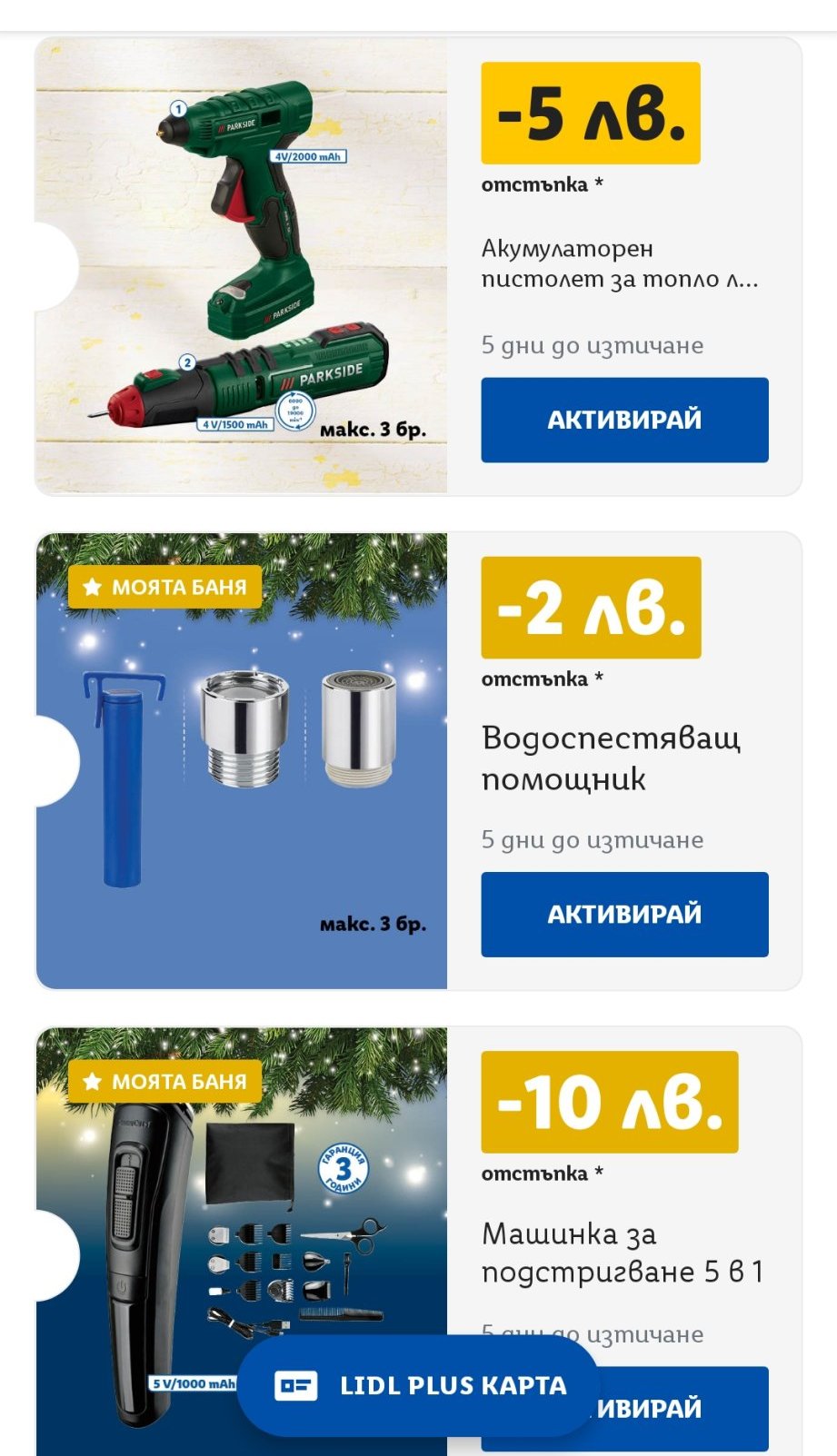View the Водоспестяващ помощник coupon details
The image size is (837, 1456).
(x=611, y=758)
